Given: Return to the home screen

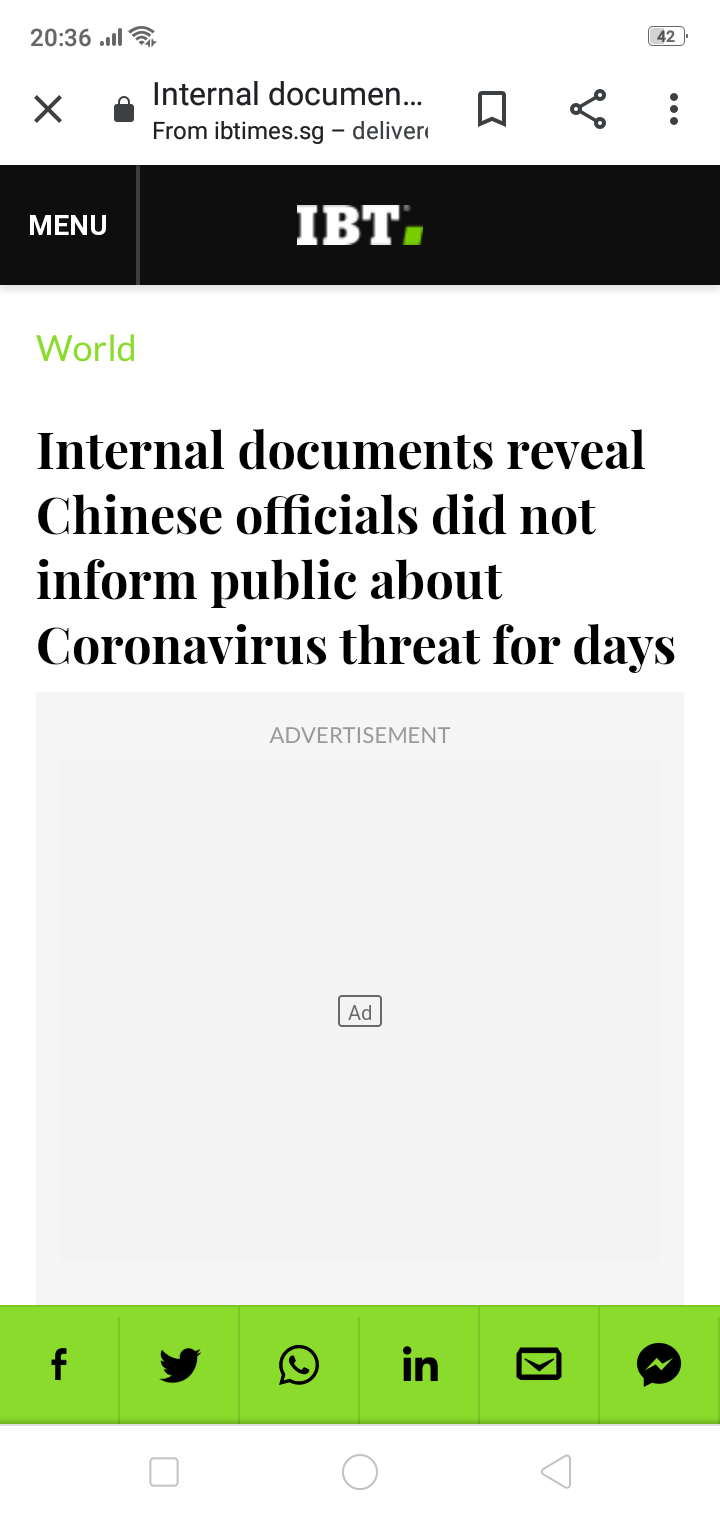Looking at the screenshot, I should point(360,1472).
